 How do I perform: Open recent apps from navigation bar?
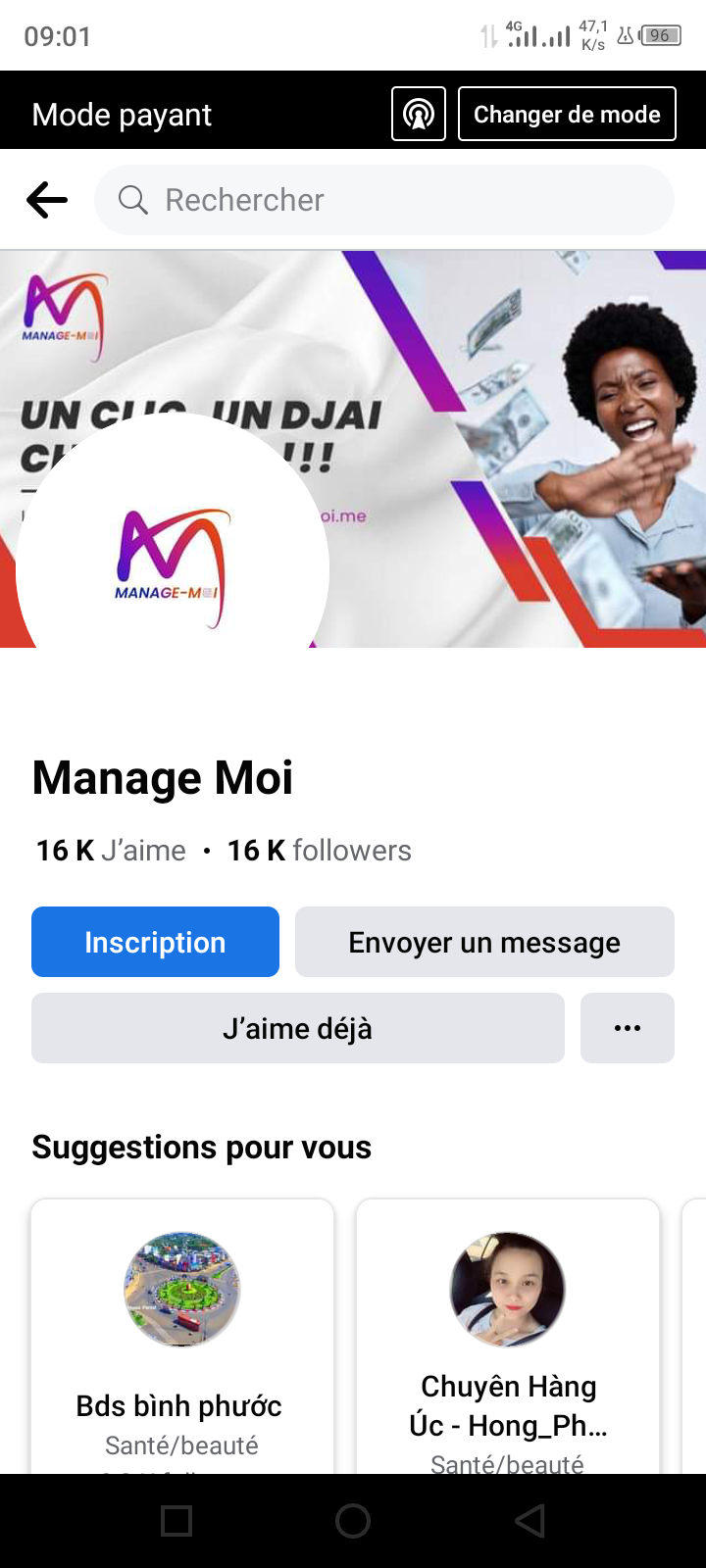pos(176,1521)
